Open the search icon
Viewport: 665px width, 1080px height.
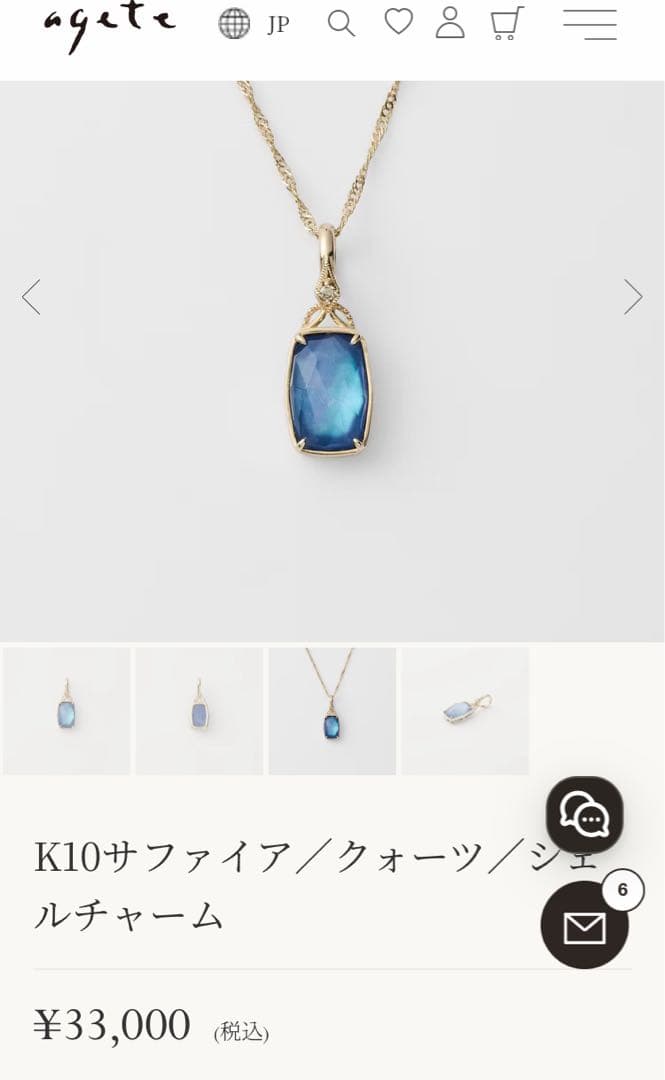point(341,24)
